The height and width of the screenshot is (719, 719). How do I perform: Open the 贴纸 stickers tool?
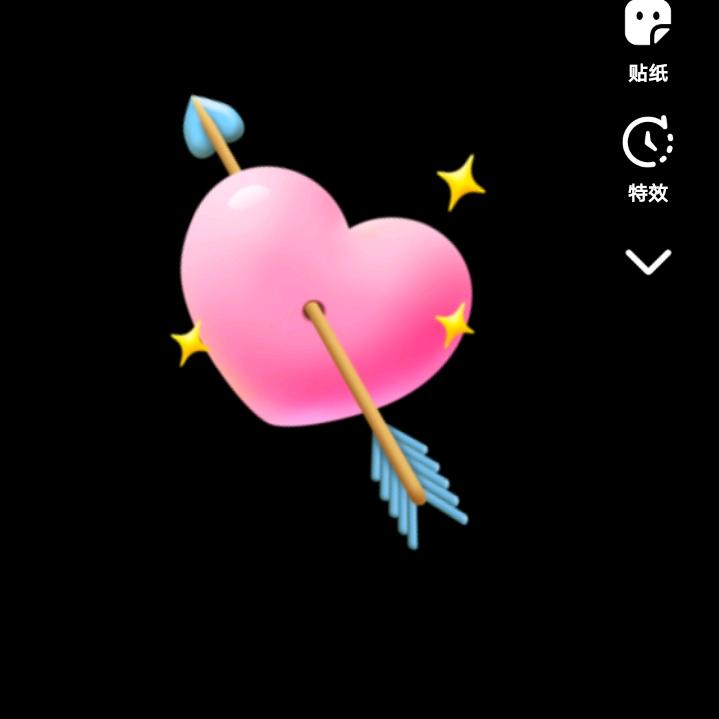pos(648,38)
